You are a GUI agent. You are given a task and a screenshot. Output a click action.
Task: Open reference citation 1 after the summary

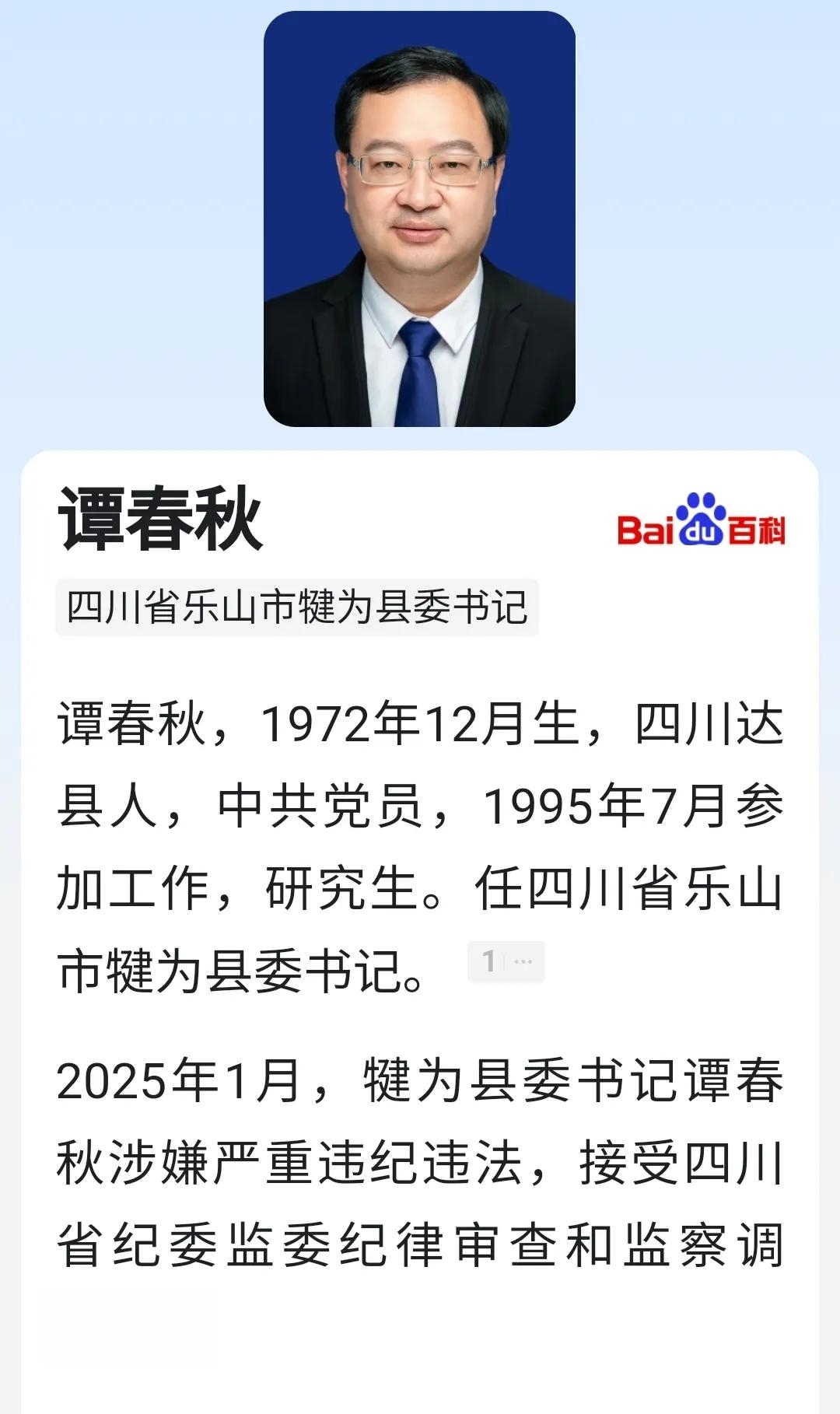(489, 961)
